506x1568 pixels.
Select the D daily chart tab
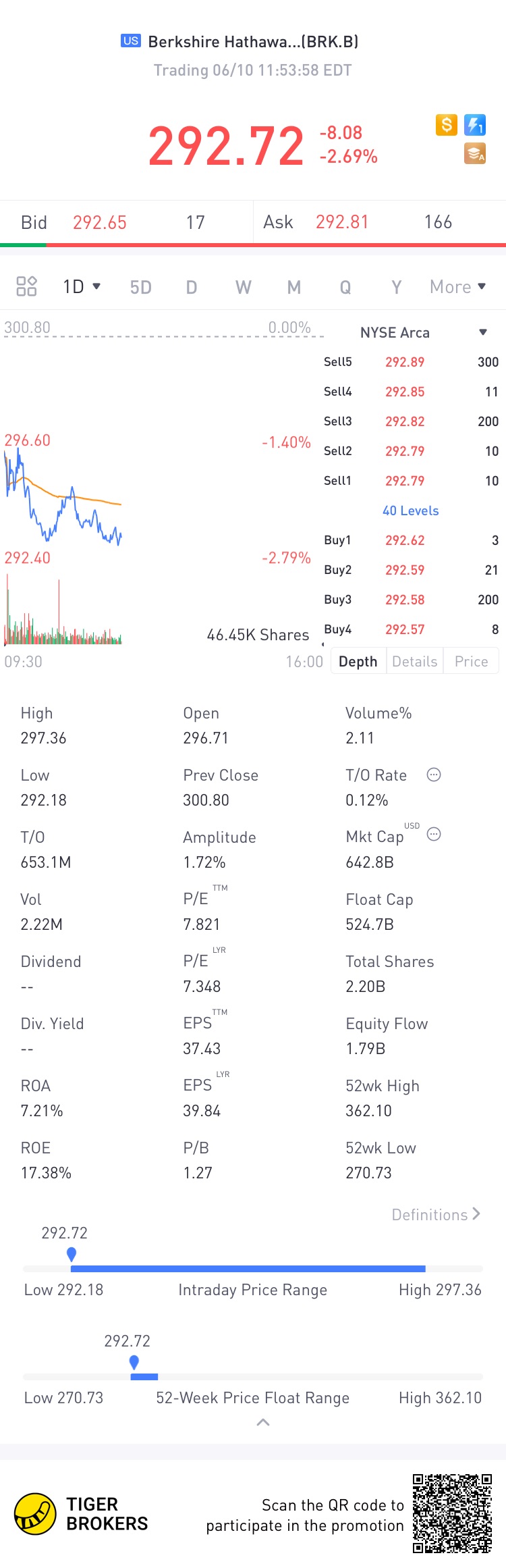click(x=192, y=287)
